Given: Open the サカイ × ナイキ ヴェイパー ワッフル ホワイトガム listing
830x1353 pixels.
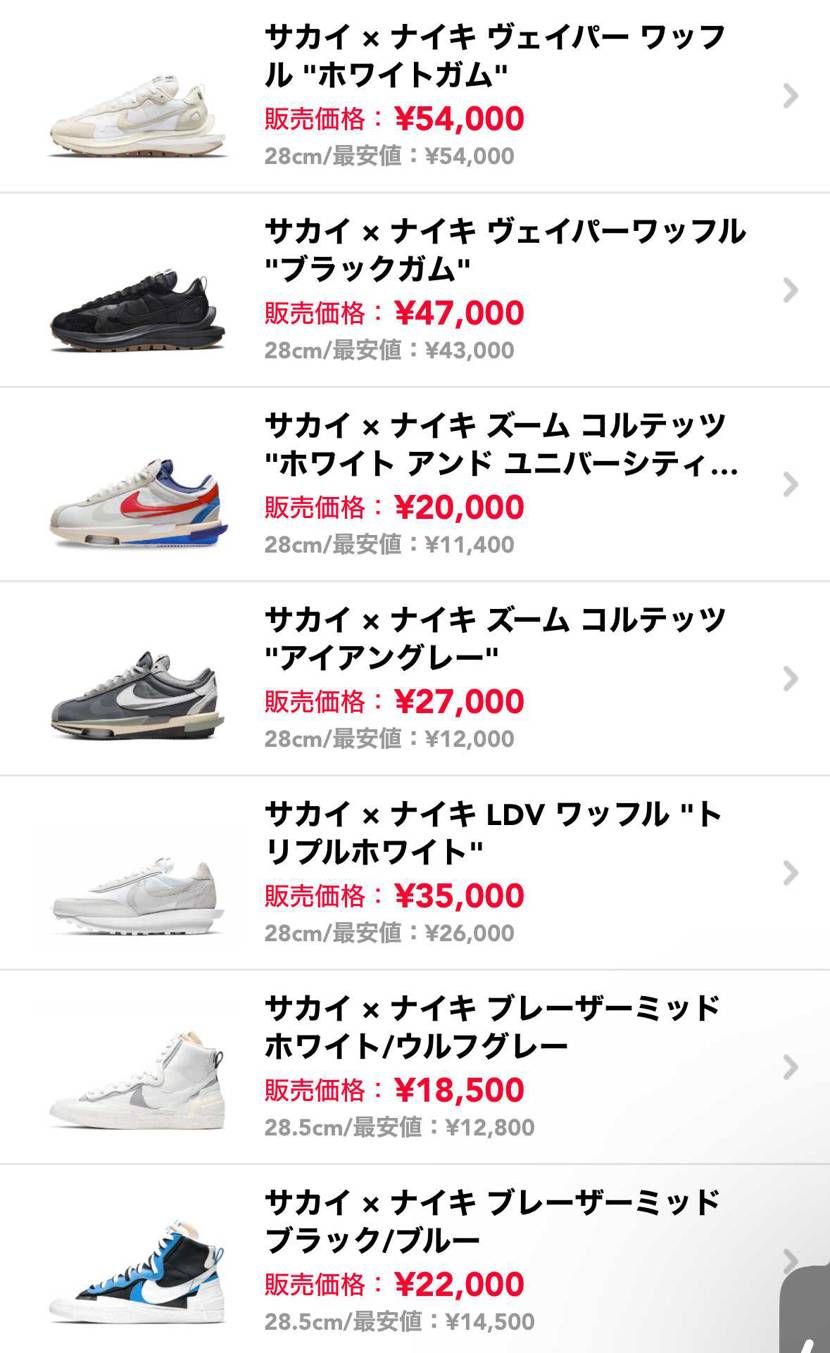Looking at the screenshot, I should 415,96.
